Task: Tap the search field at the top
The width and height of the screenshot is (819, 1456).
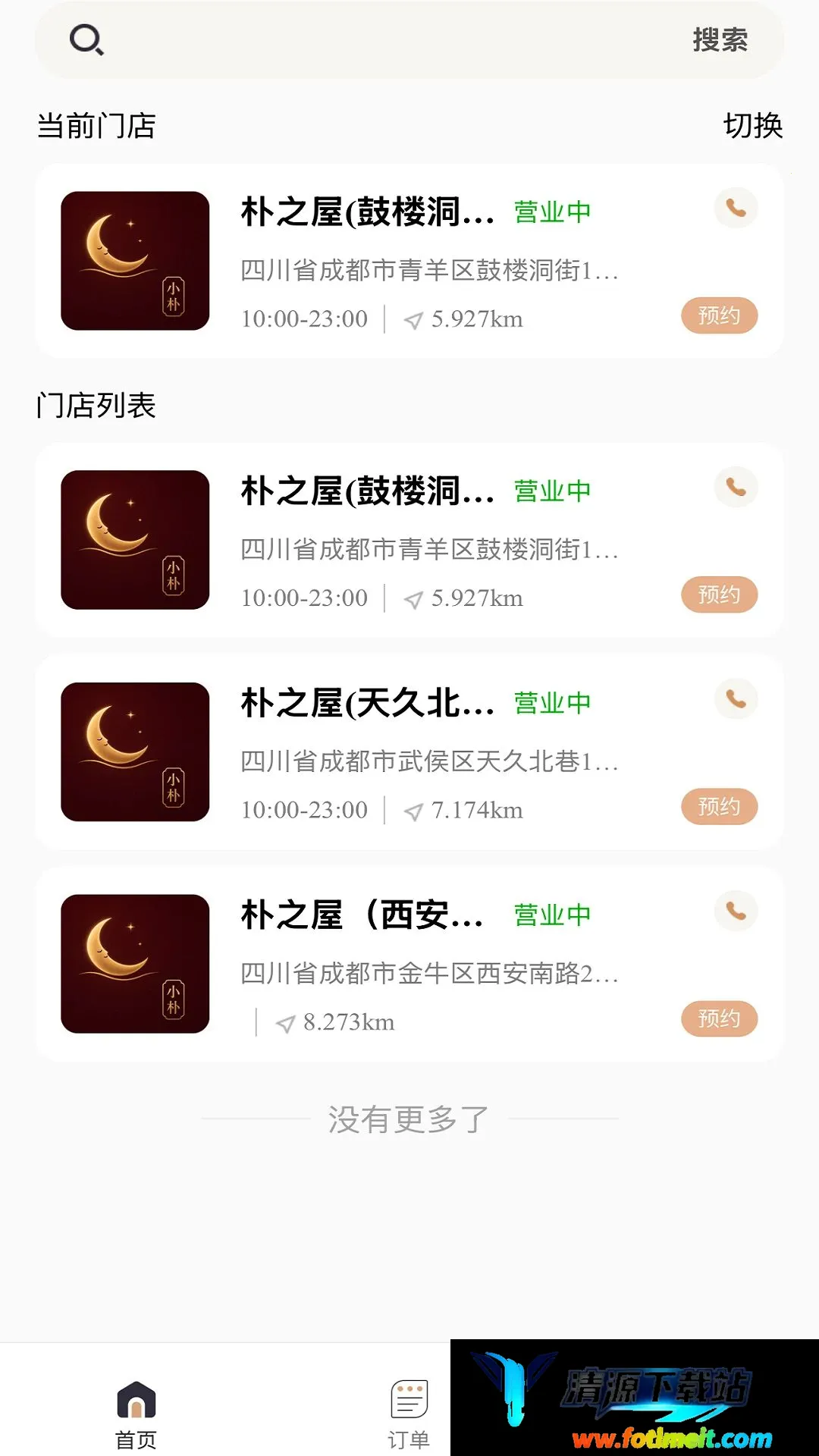Action: 409,39
